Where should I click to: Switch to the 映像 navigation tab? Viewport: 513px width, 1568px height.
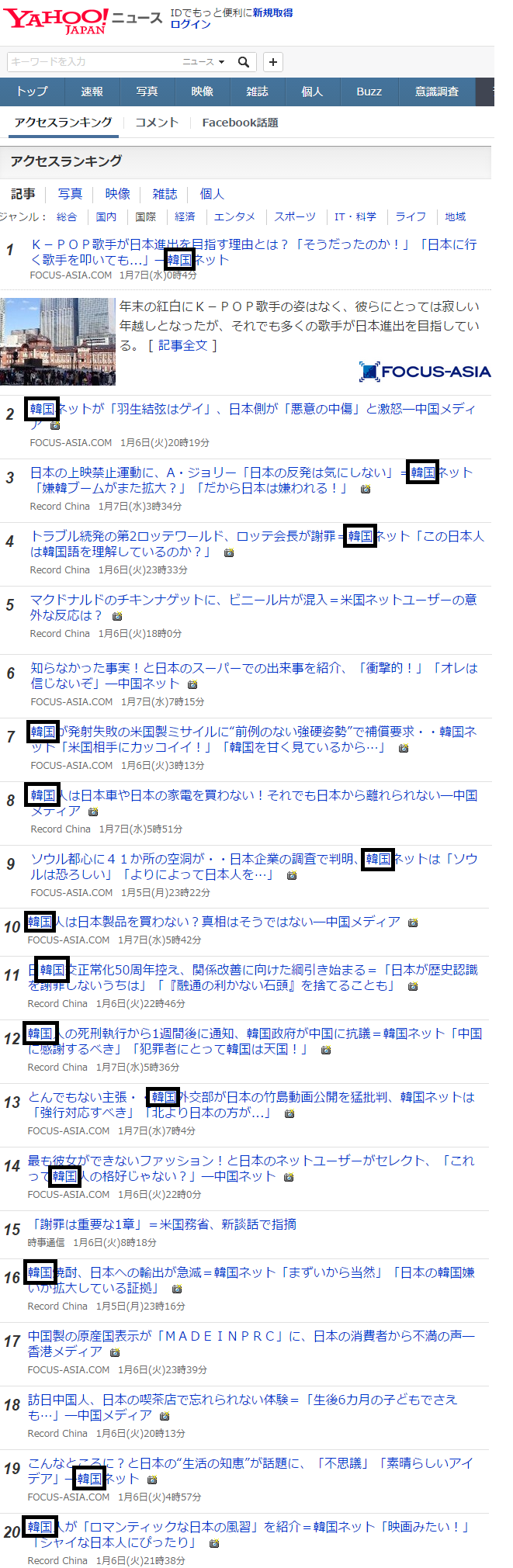[x=202, y=92]
